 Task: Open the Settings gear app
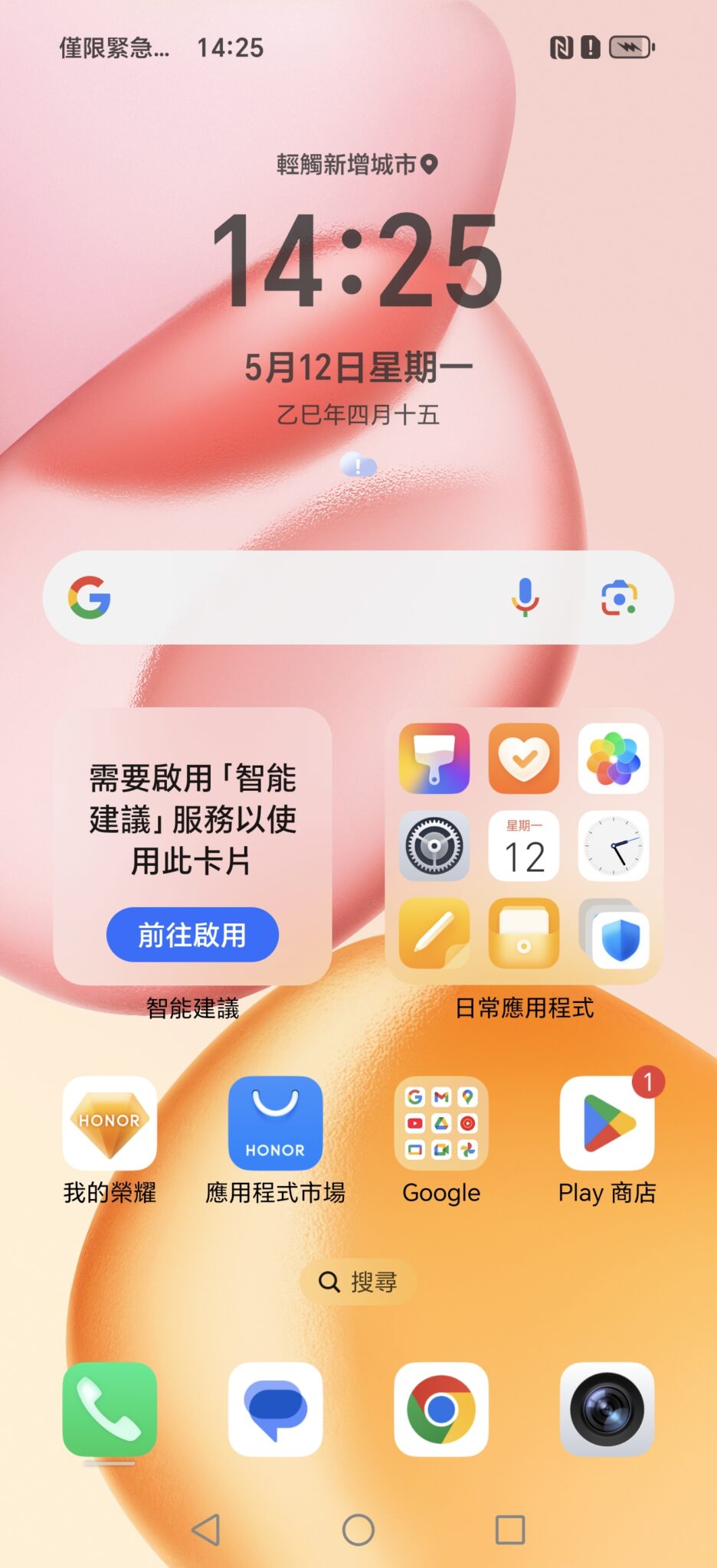point(434,846)
